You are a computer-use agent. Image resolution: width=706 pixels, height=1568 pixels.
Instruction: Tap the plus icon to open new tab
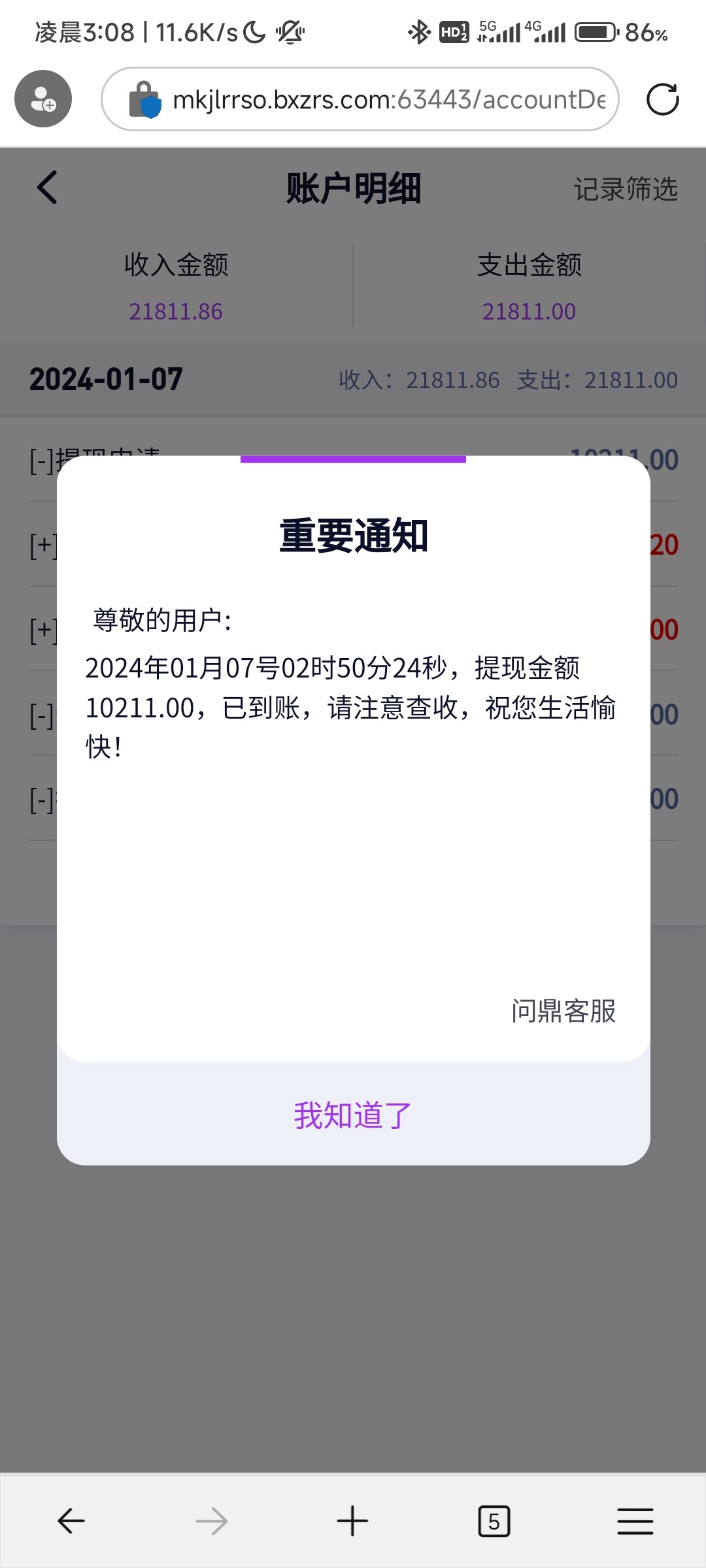click(352, 1520)
